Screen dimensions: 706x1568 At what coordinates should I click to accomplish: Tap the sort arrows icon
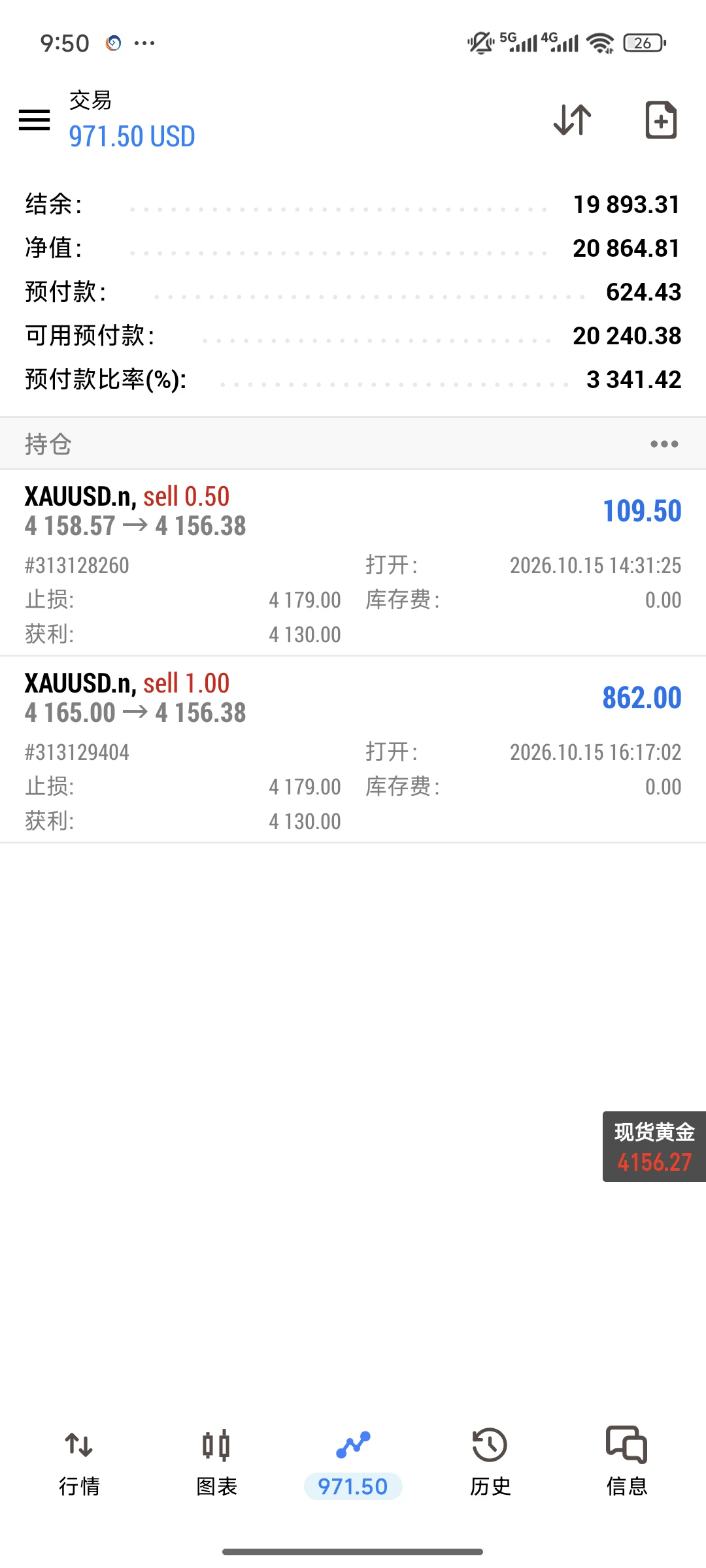pos(573,120)
